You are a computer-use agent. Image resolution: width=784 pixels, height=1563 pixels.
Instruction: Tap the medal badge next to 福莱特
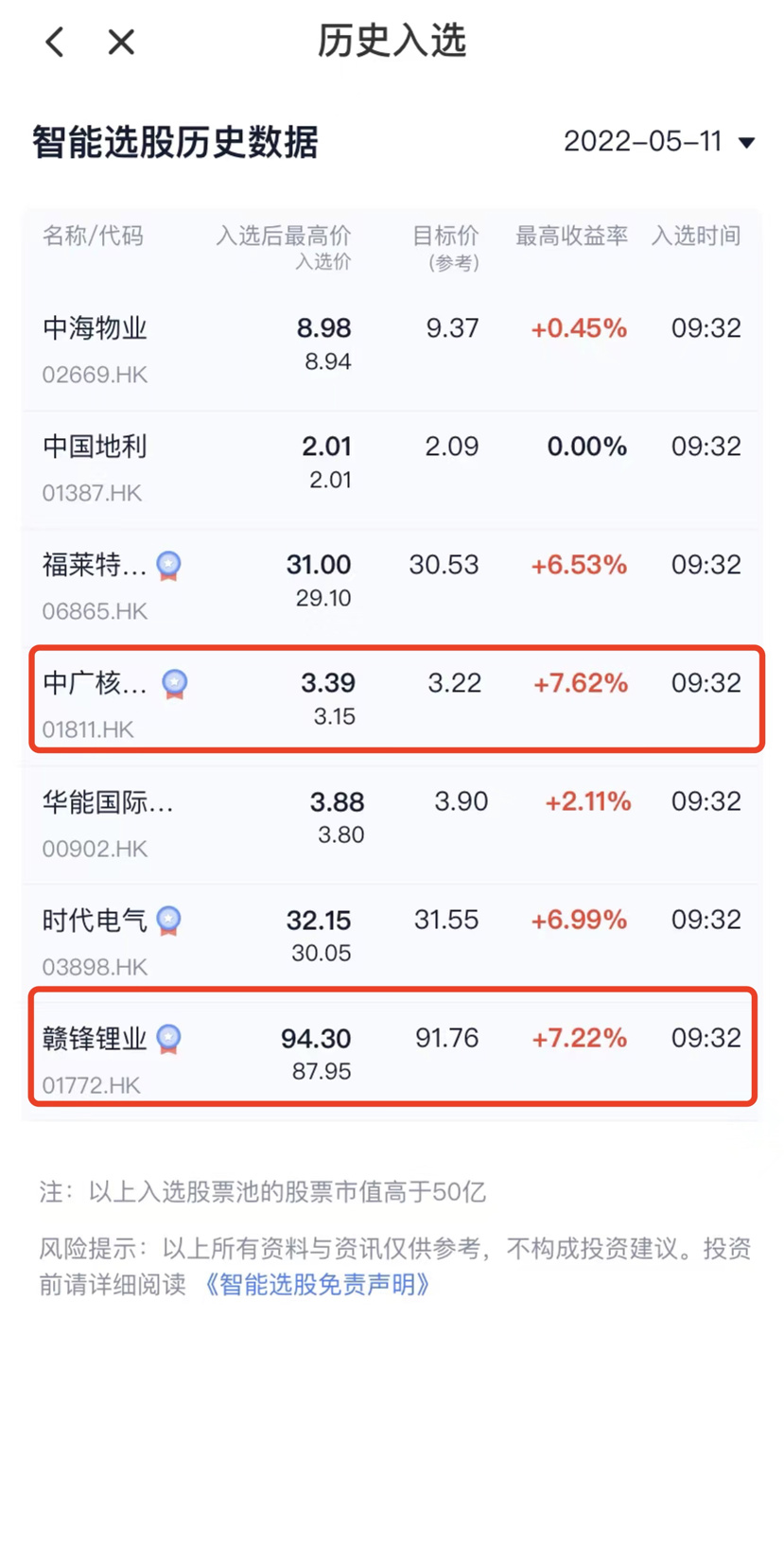coord(168,565)
